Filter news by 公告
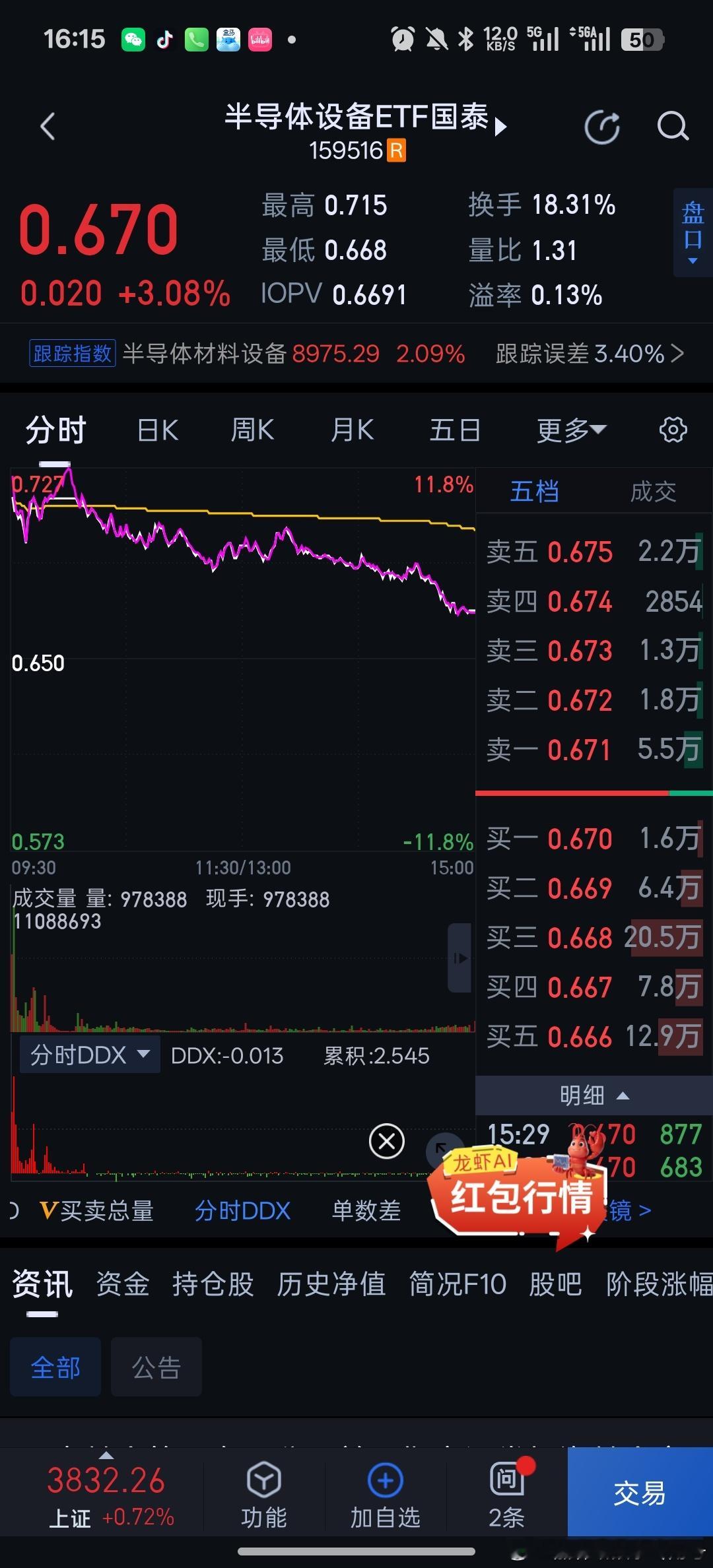 coord(156,1367)
